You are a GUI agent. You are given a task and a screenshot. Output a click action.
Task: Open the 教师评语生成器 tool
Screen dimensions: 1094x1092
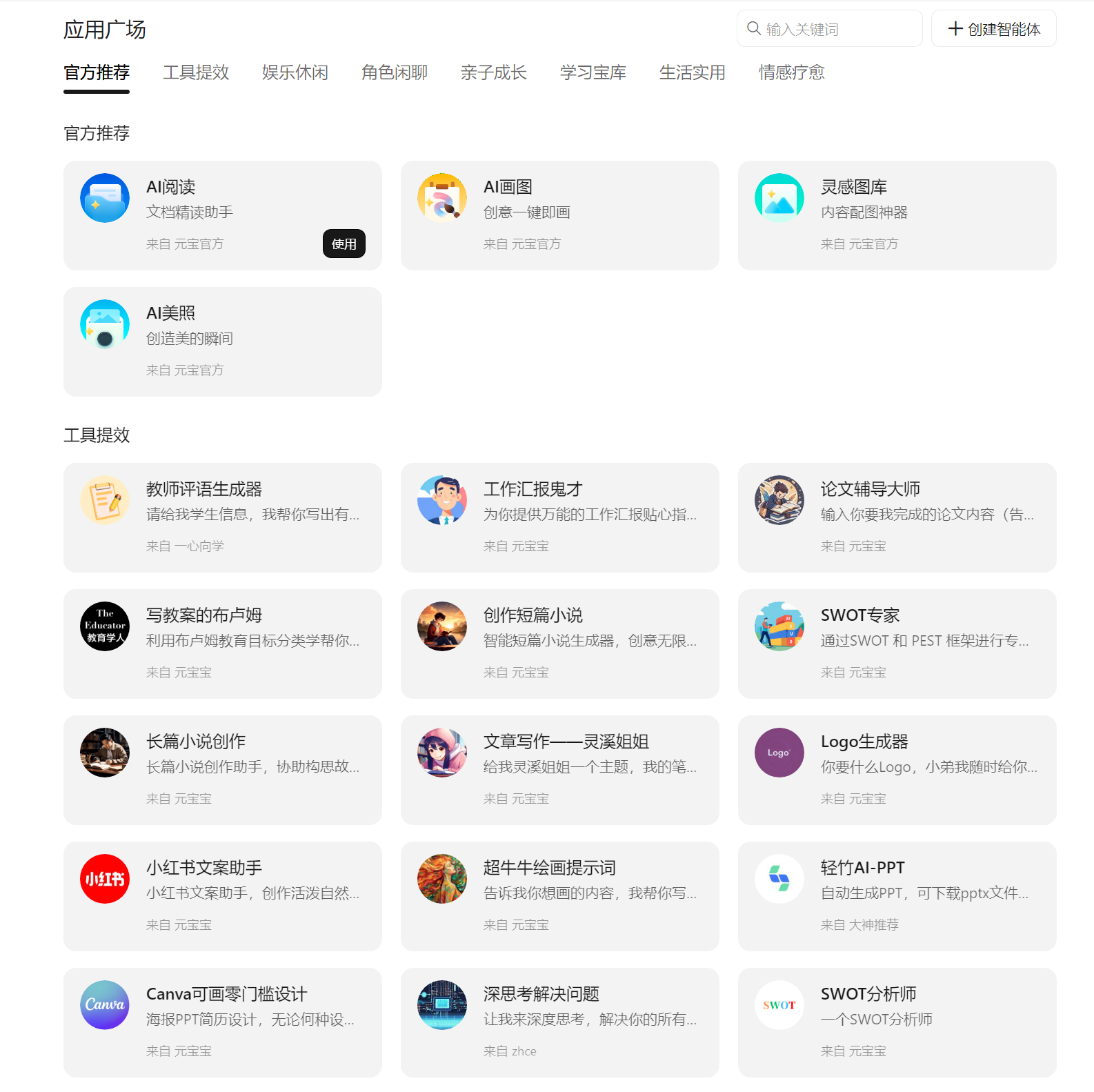(x=222, y=517)
